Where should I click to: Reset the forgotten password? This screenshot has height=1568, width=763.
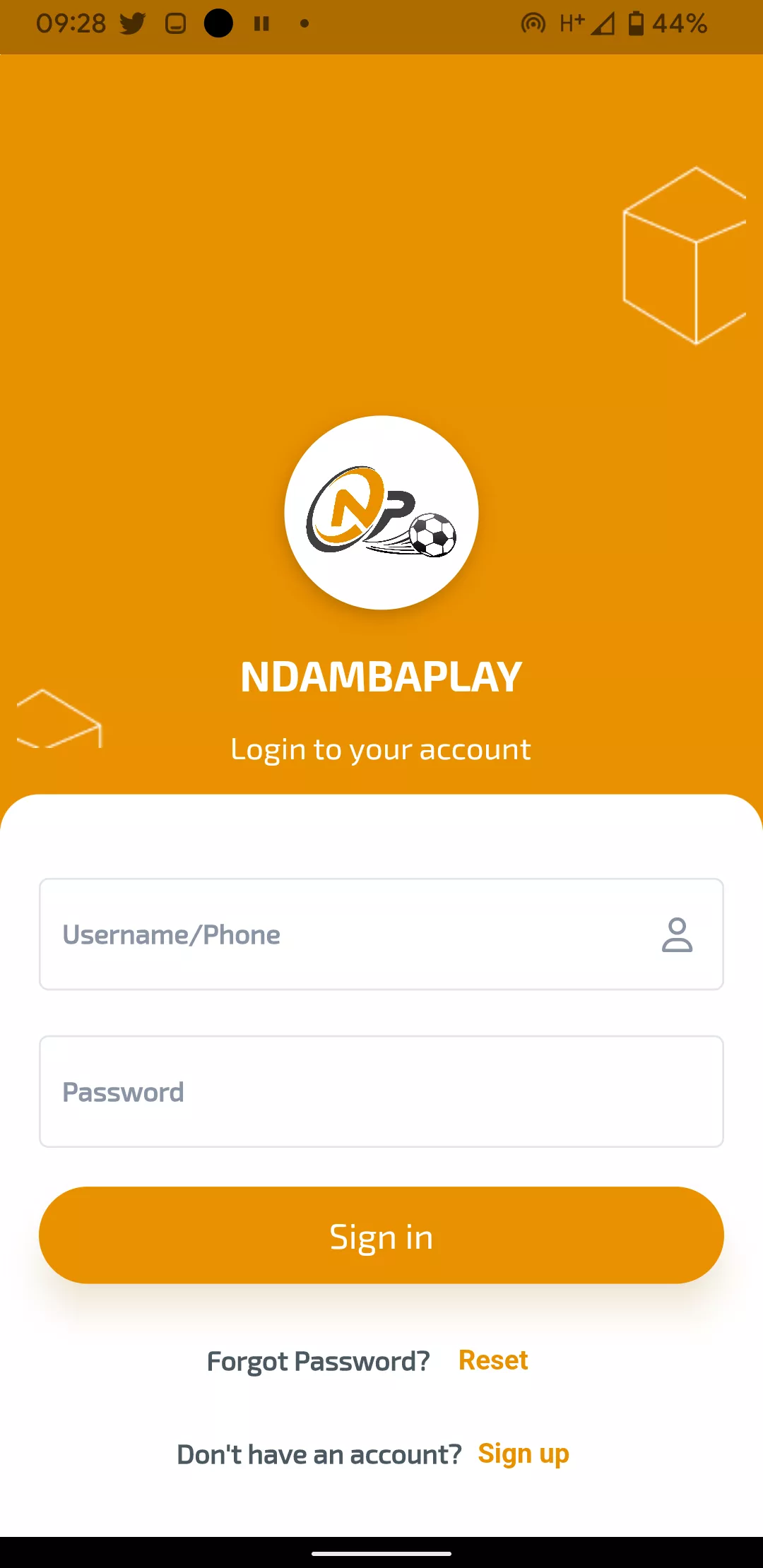493,1360
